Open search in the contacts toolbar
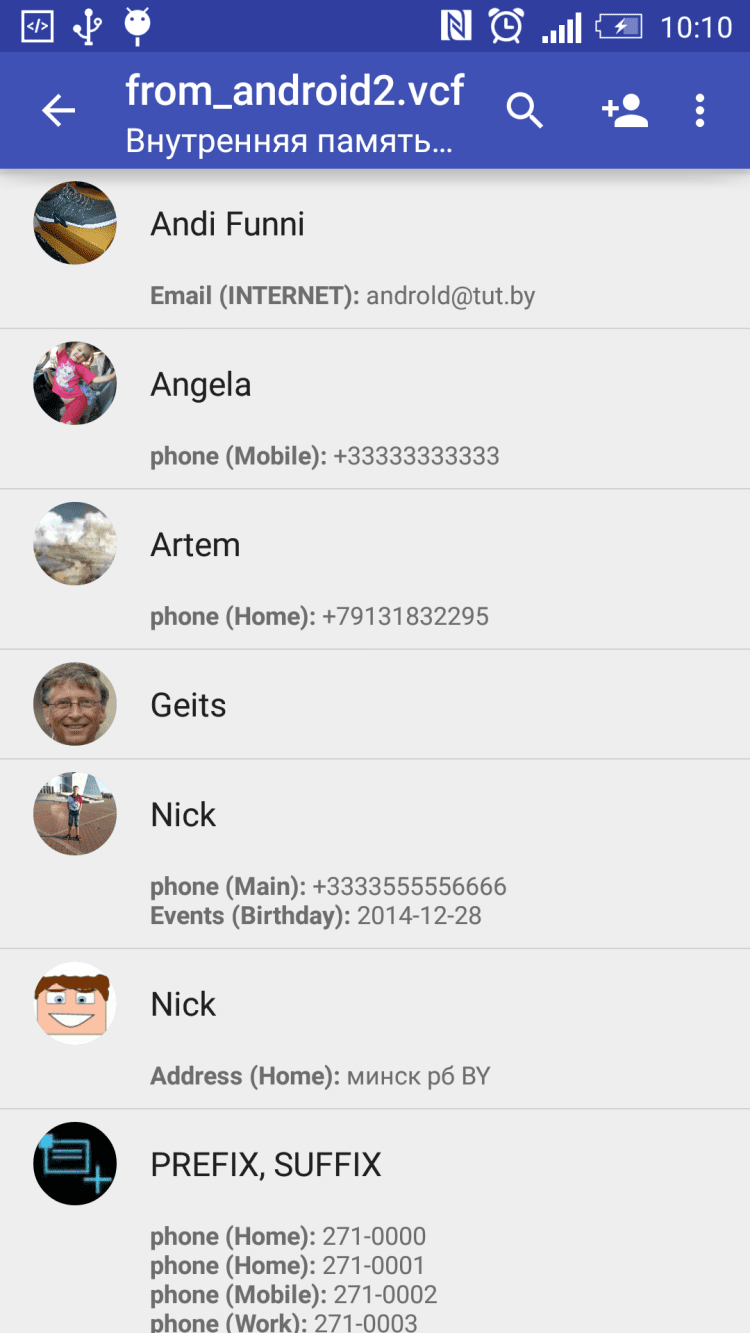The height and width of the screenshot is (1333, 750). click(x=524, y=111)
